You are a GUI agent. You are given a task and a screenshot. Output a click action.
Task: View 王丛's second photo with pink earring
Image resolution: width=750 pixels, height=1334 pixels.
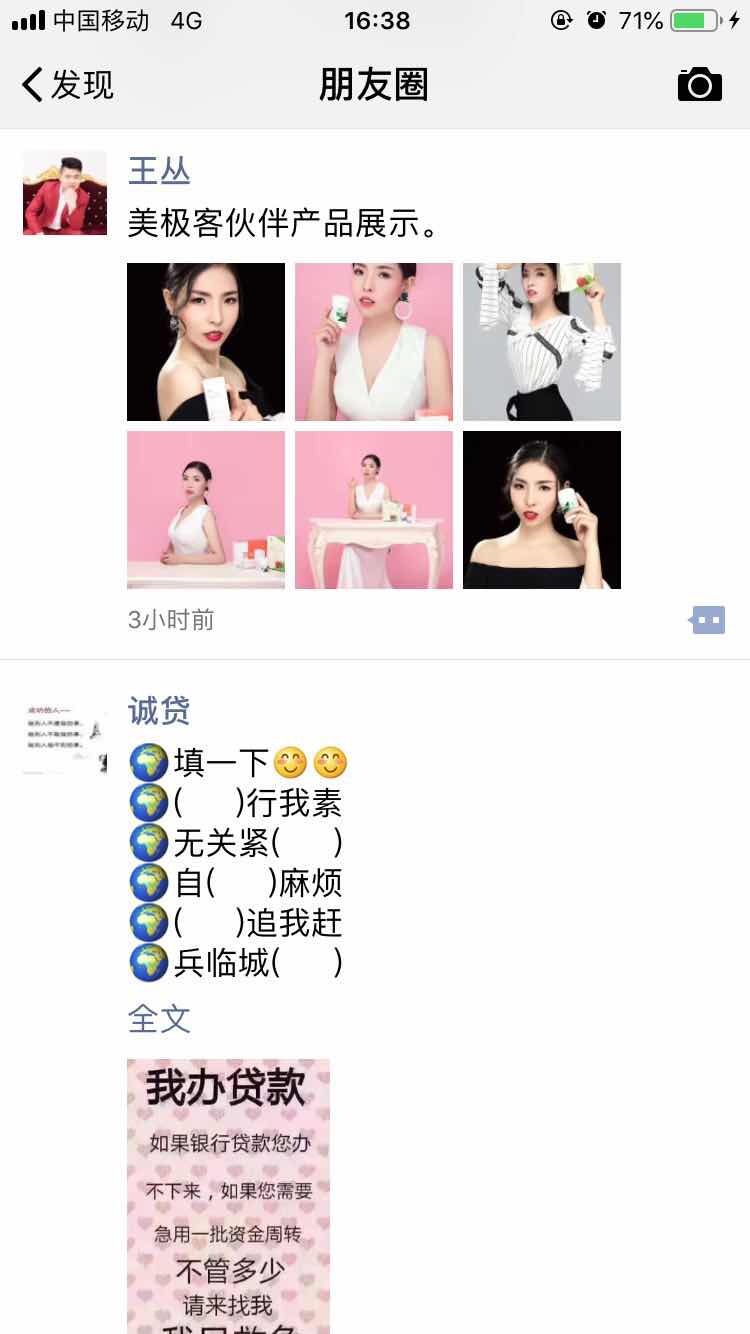[x=374, y=342]
